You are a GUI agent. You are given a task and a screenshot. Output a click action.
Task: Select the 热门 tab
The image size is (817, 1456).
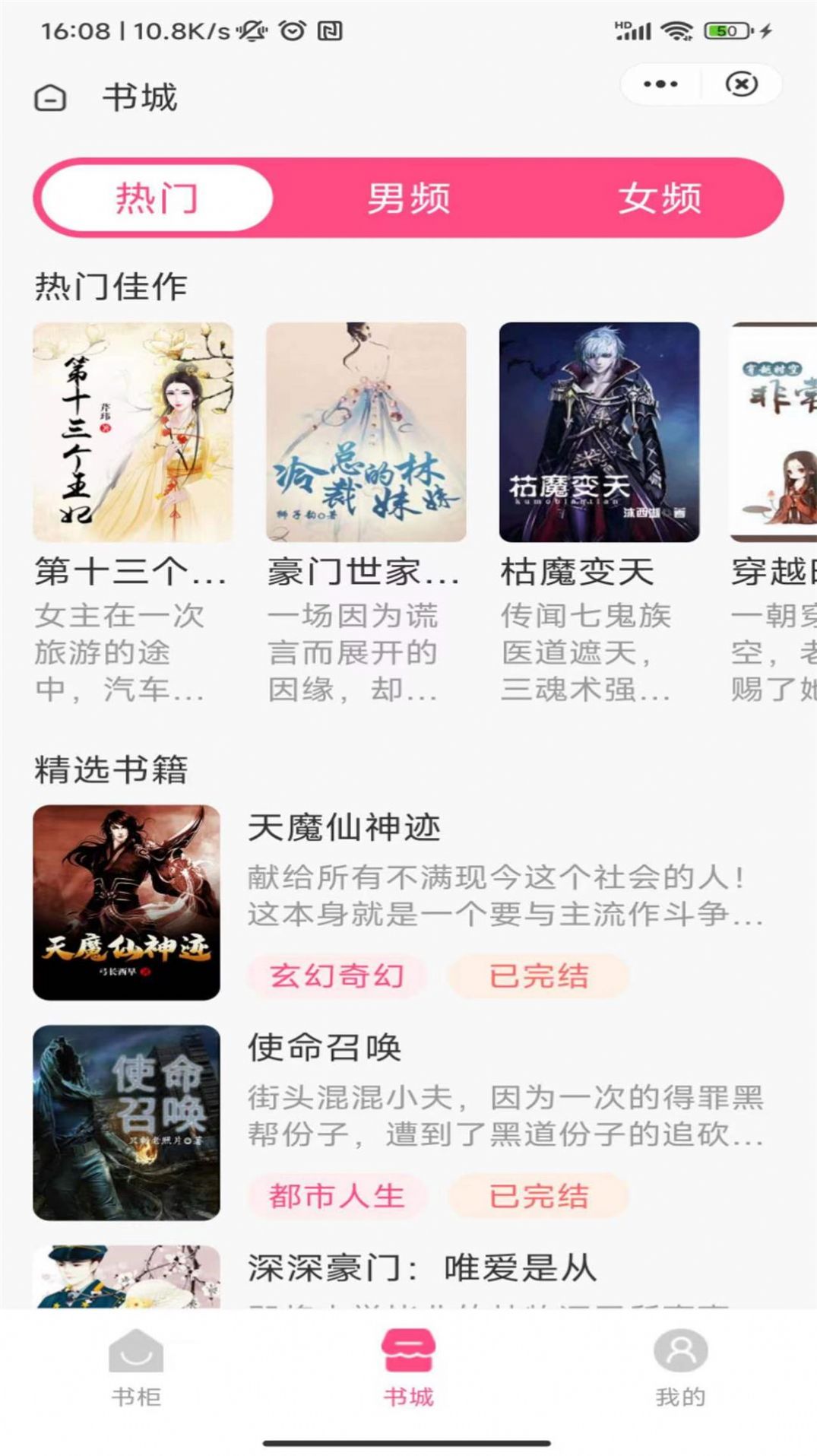coord(157,197)
